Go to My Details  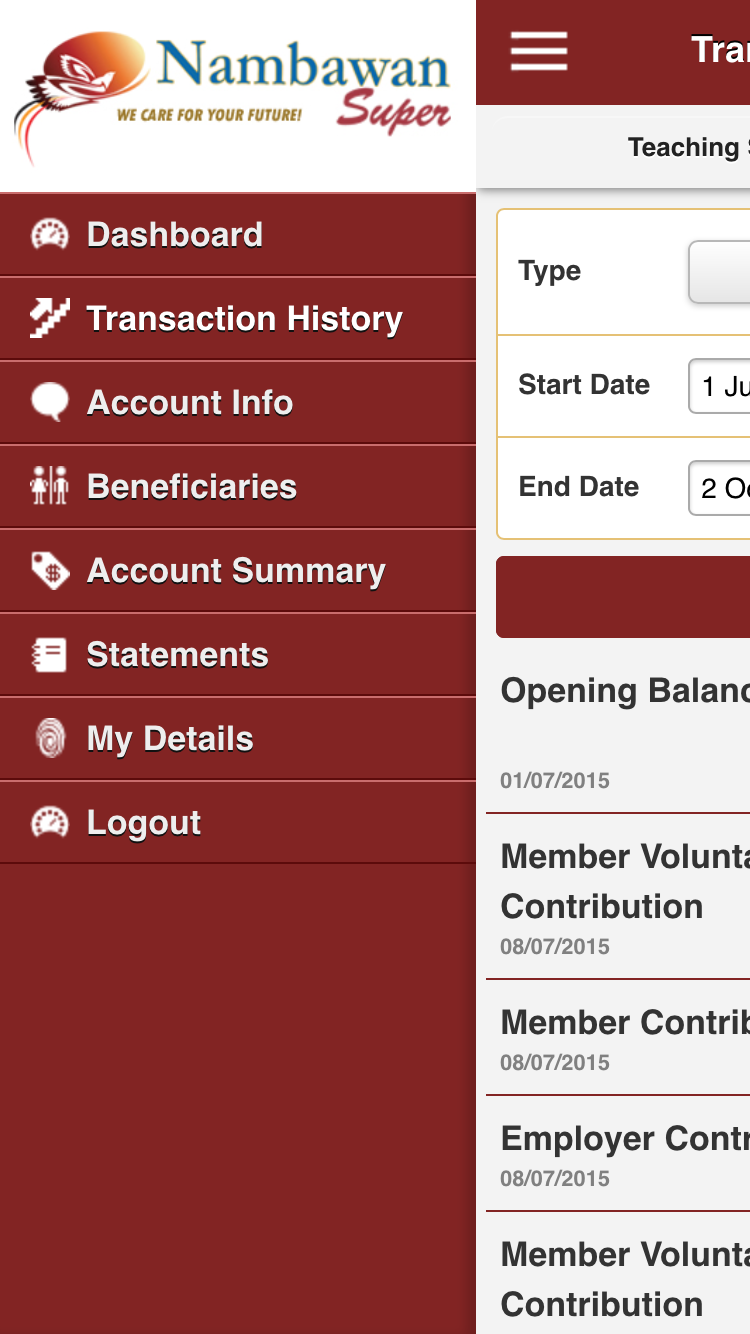pyautogui.click(x=237, y=739)
